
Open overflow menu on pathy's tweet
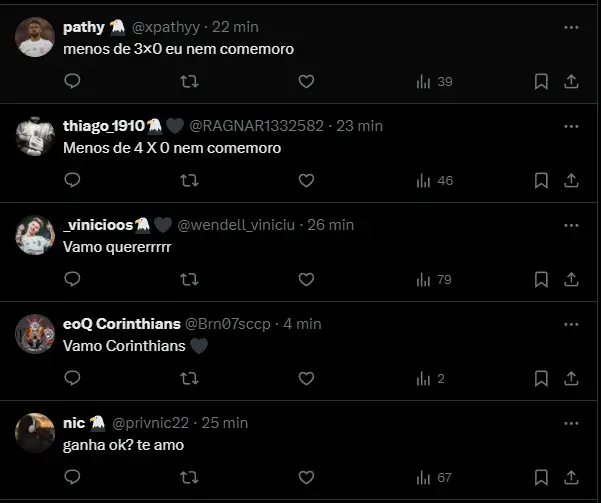tap(571, 27)
